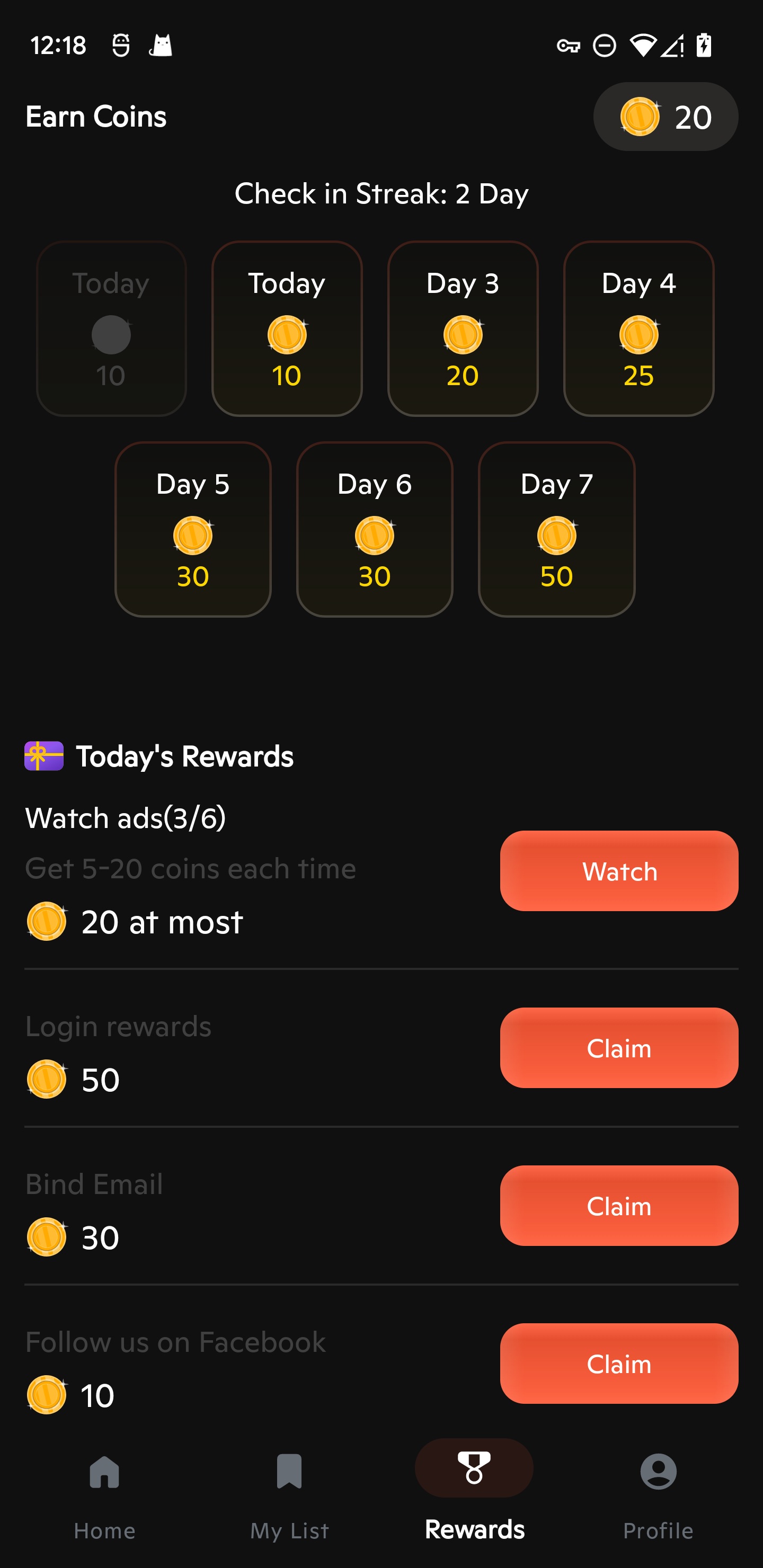Switch to the Home tab
Screen dimensions: 763x1568
click(x=105, y=1495)
